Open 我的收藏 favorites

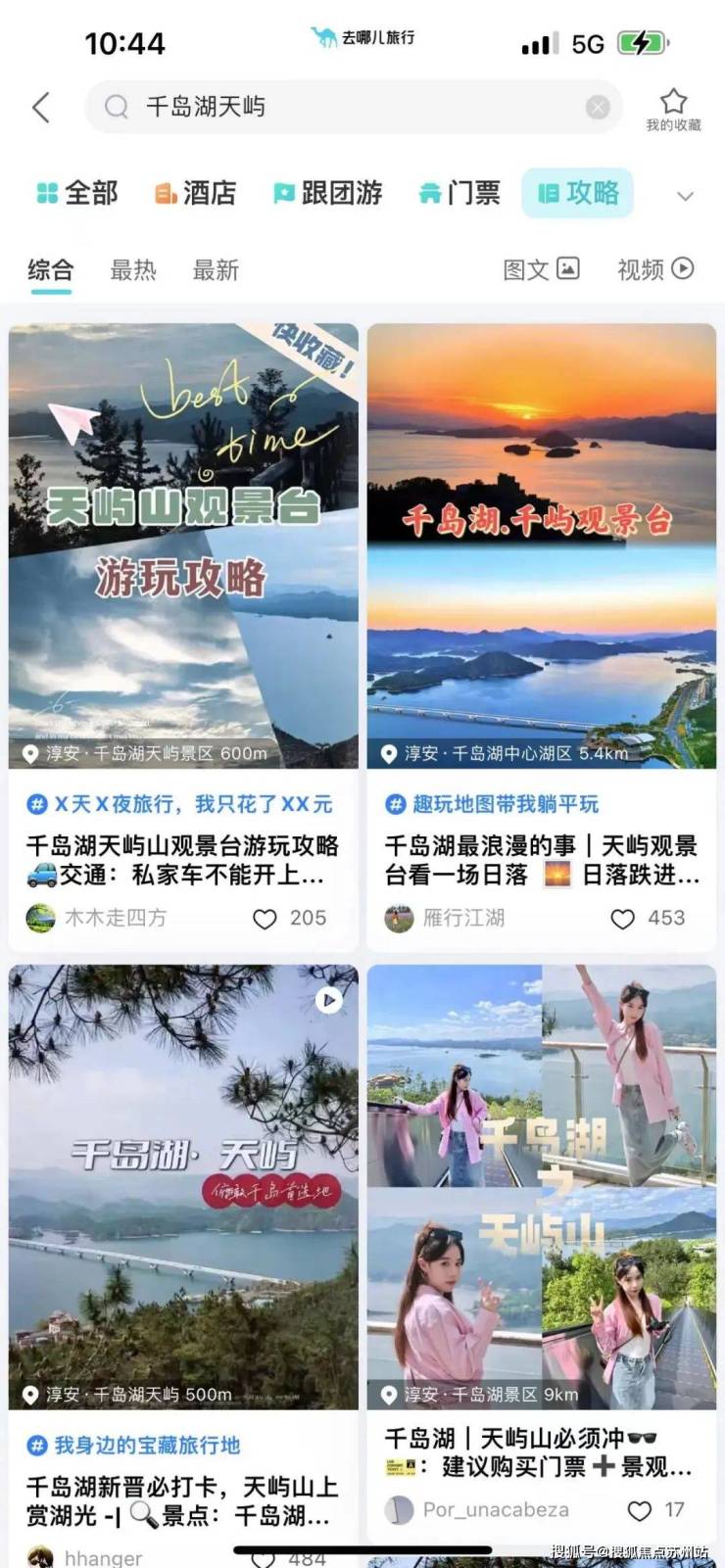coord(673,109)
